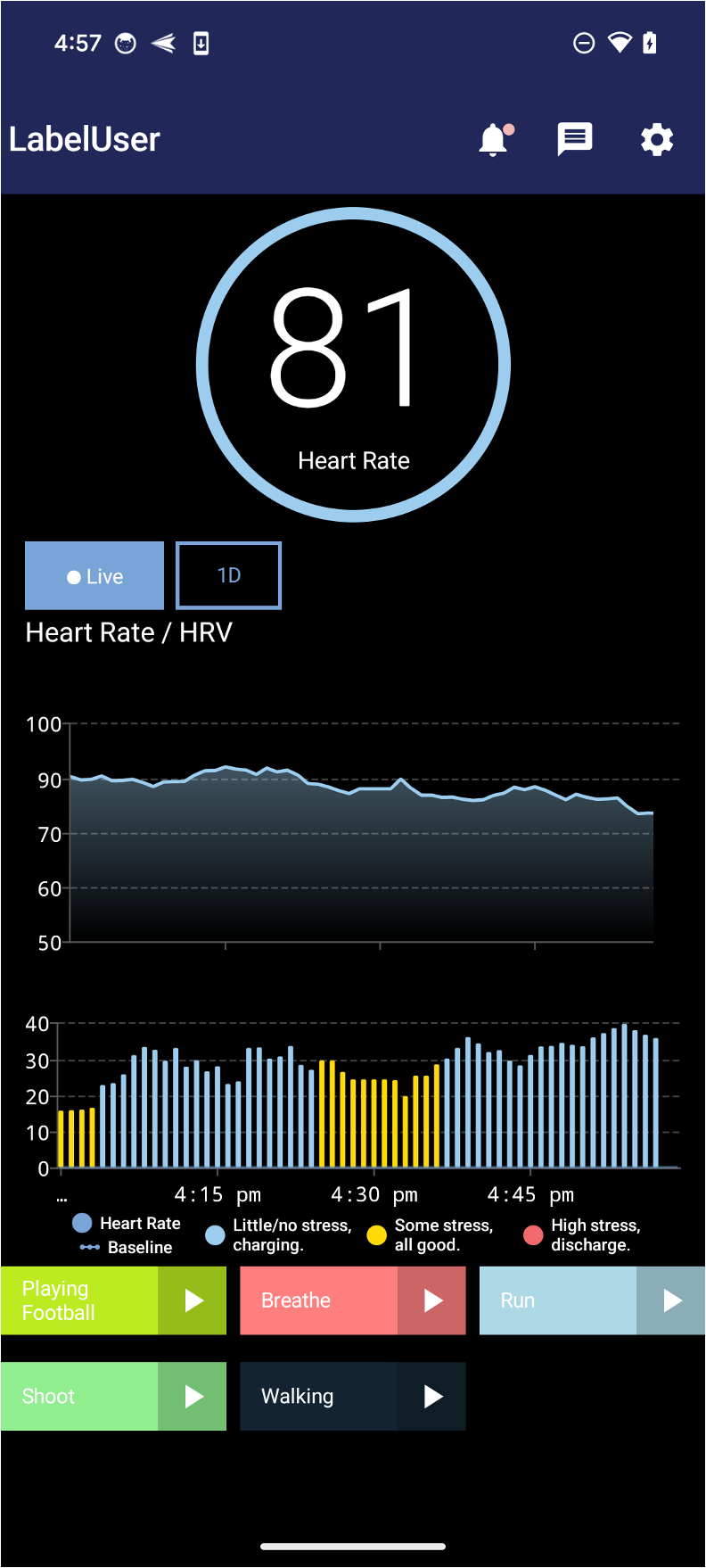Start the Run activity

593,1300
